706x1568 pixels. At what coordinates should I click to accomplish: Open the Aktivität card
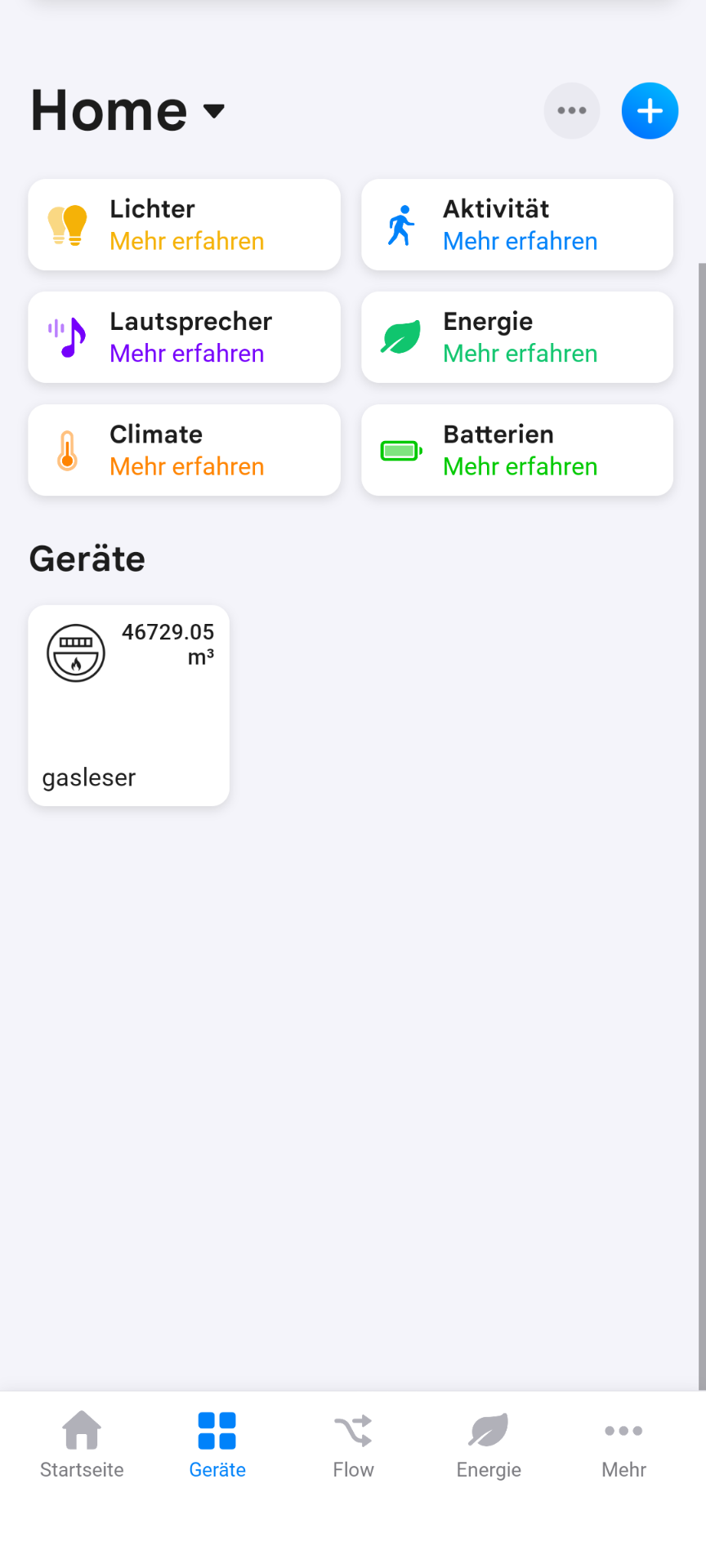(x=517, y=225)
